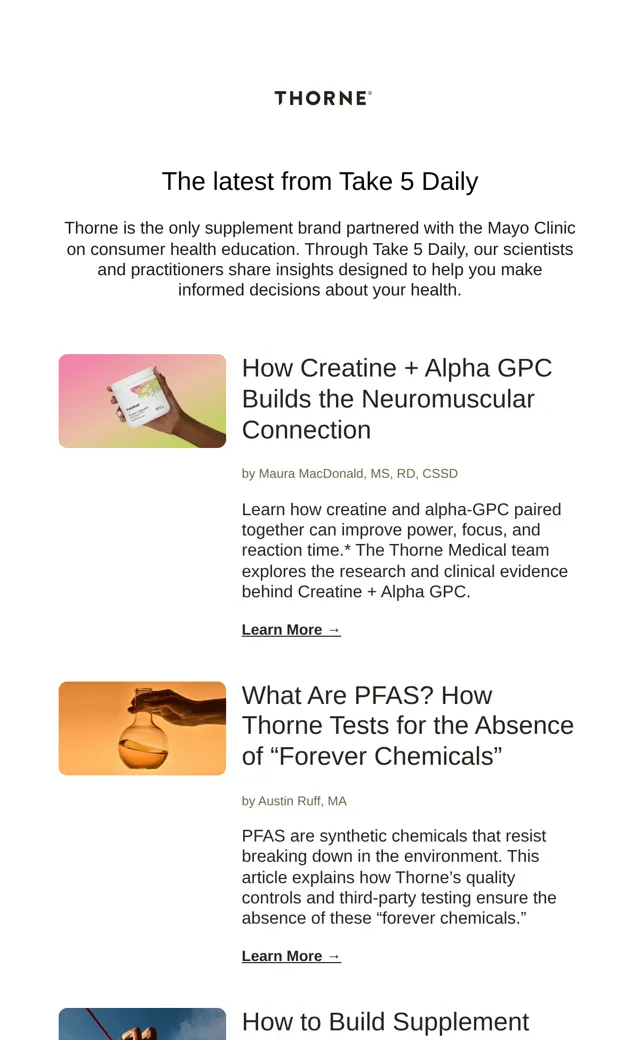Open Learn More under the PFAS article

pyautogui.click(x=291, y=956)
